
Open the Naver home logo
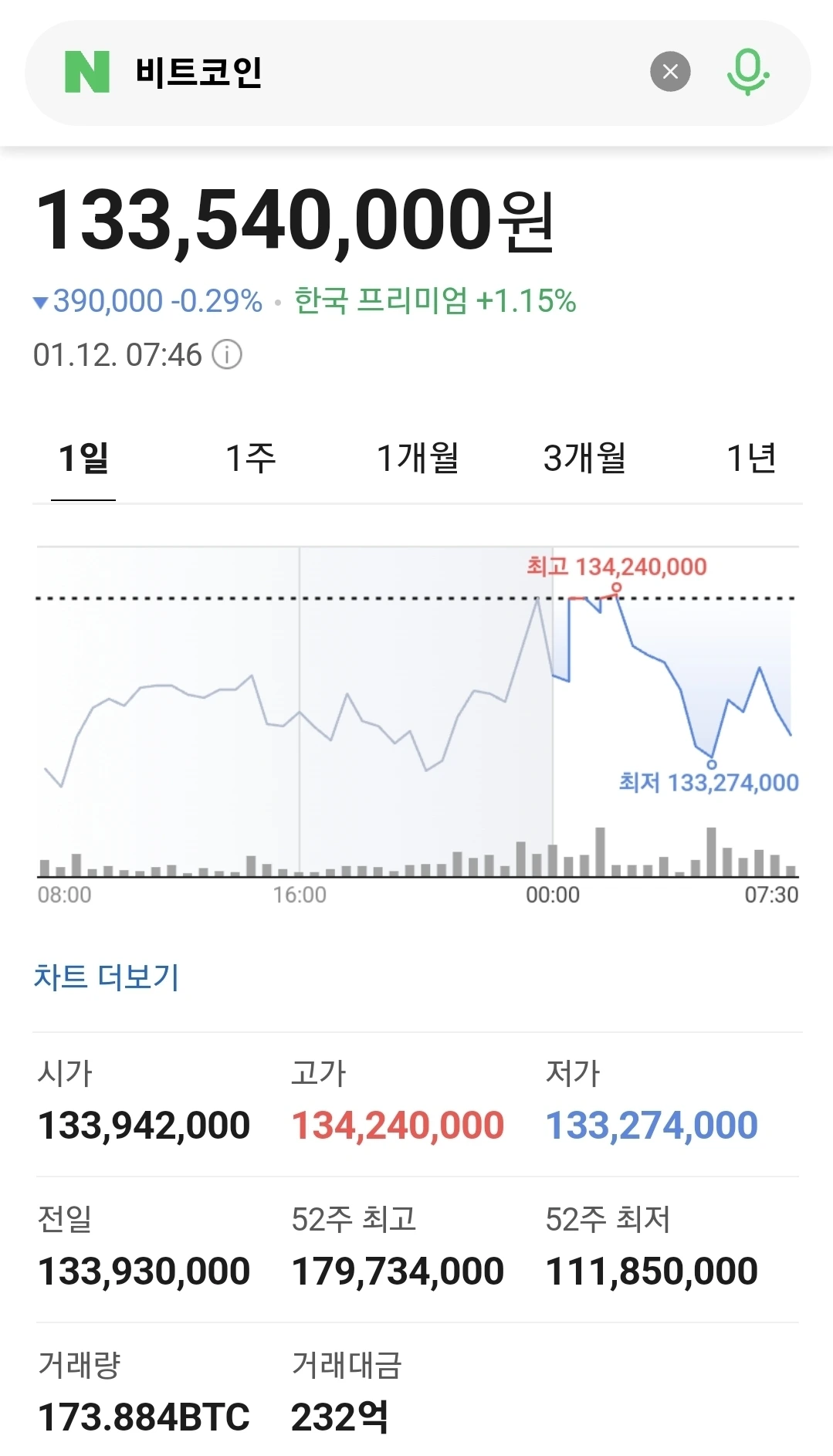(x=87, y=72)
